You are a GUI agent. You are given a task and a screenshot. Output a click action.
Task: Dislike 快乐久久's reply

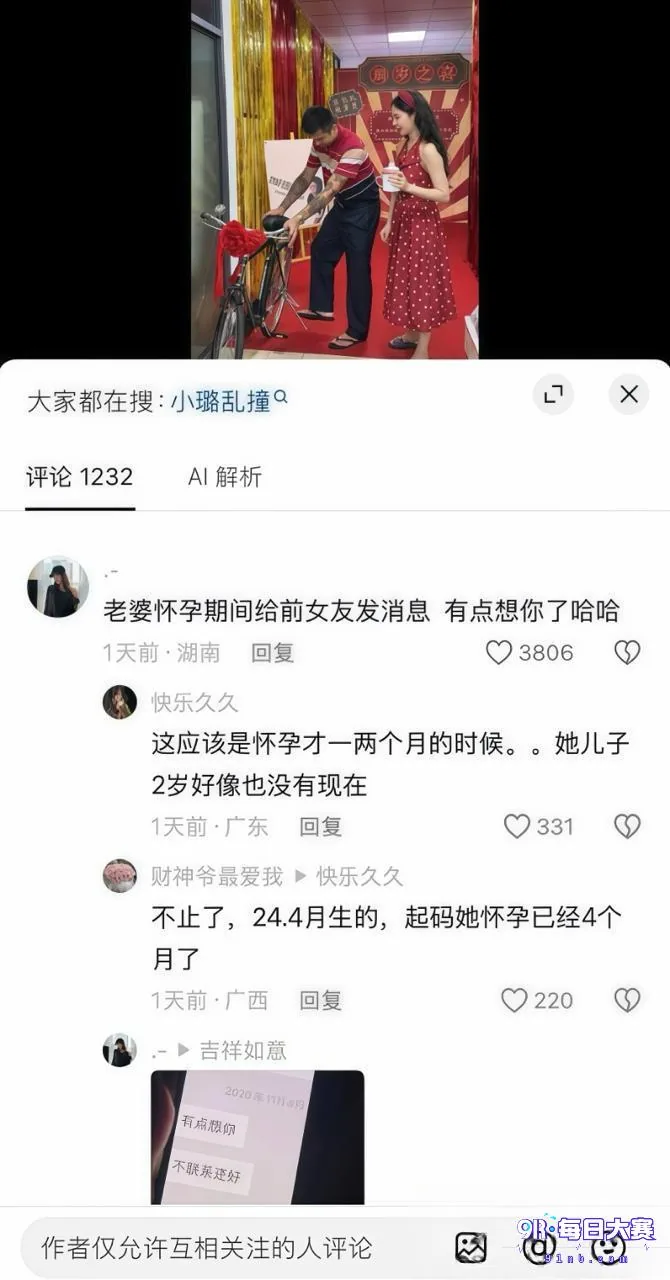[x=627, y=827]
